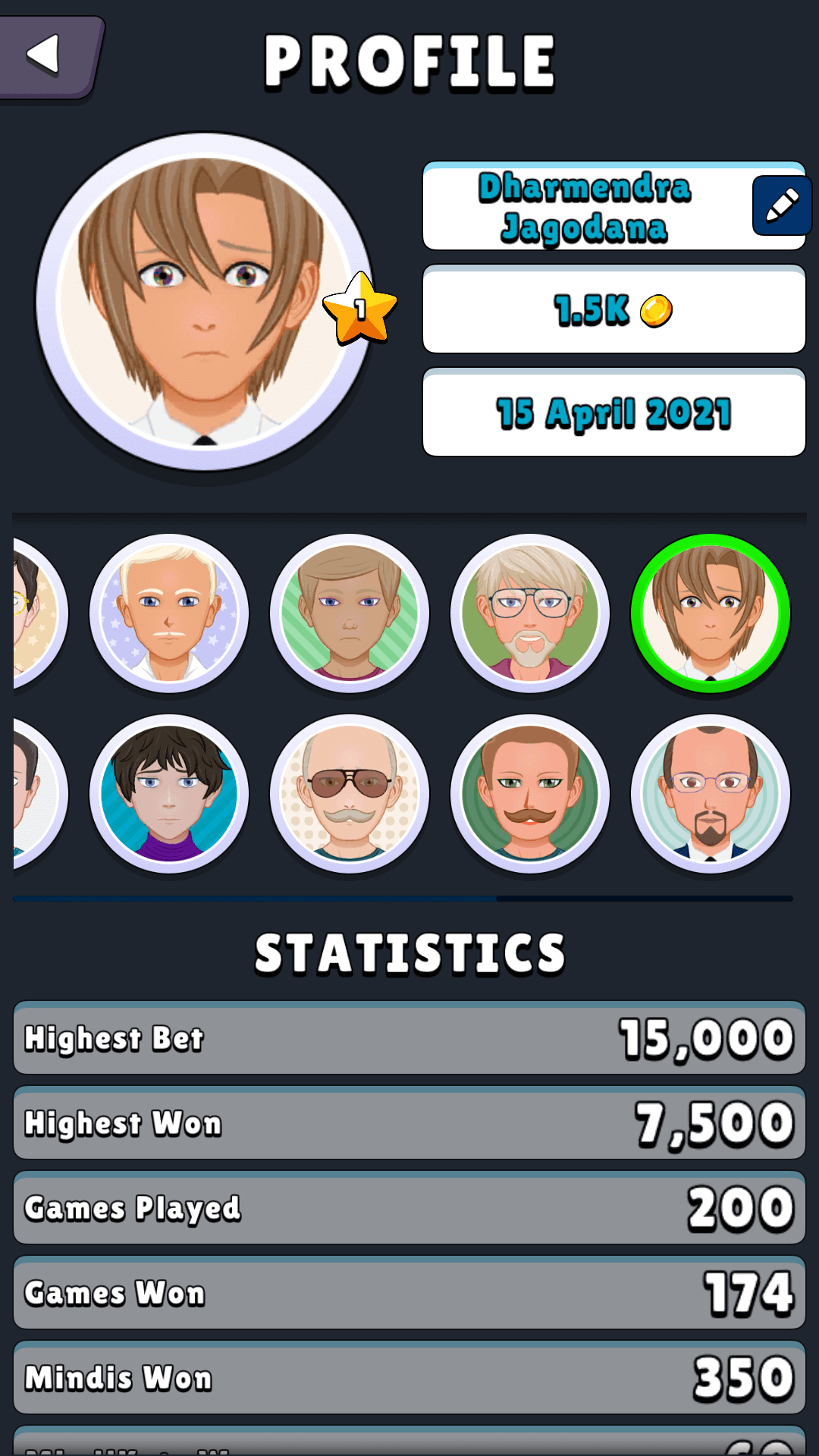
Task: Click the Games Won statistic showing 174
Action: (x=409, y=1294)
